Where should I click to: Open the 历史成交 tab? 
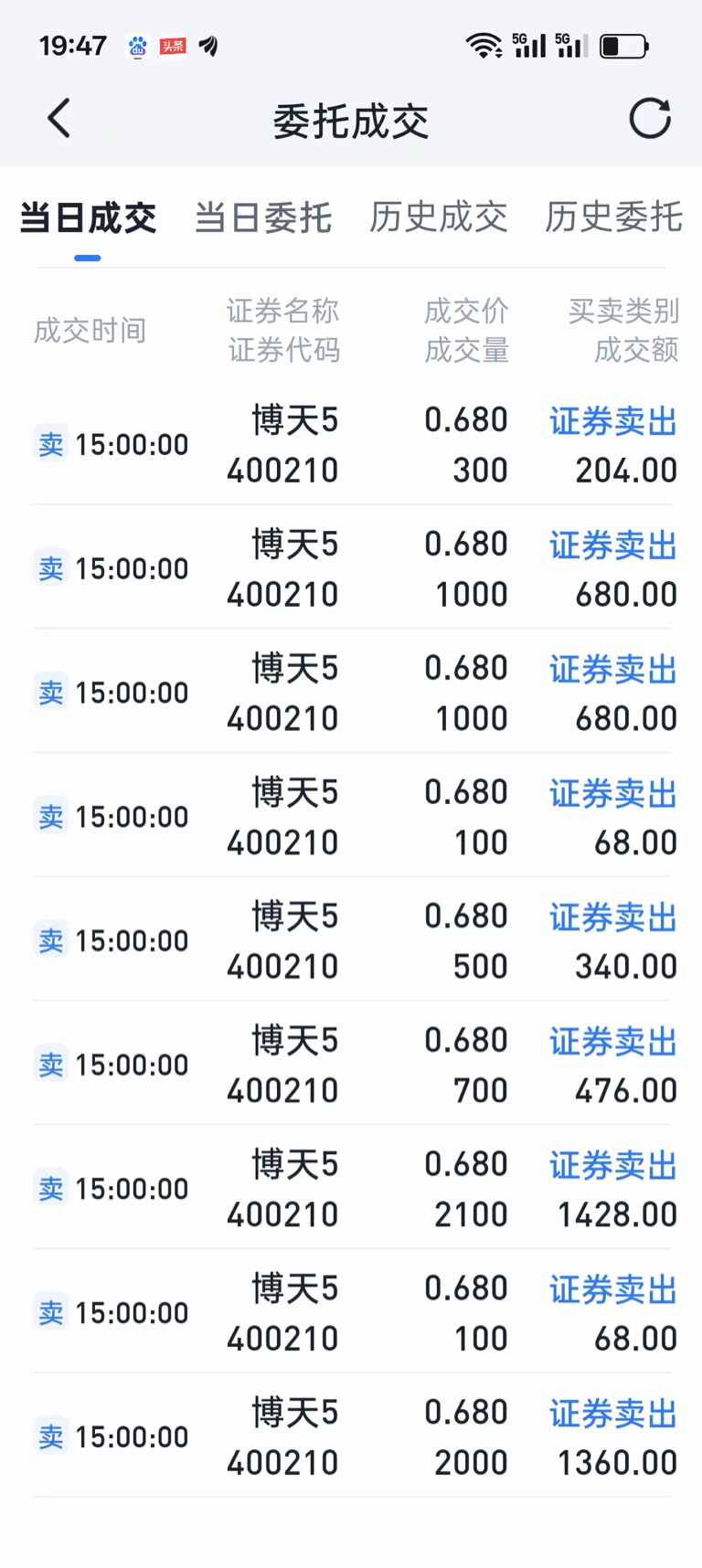[x=439, y=218]
